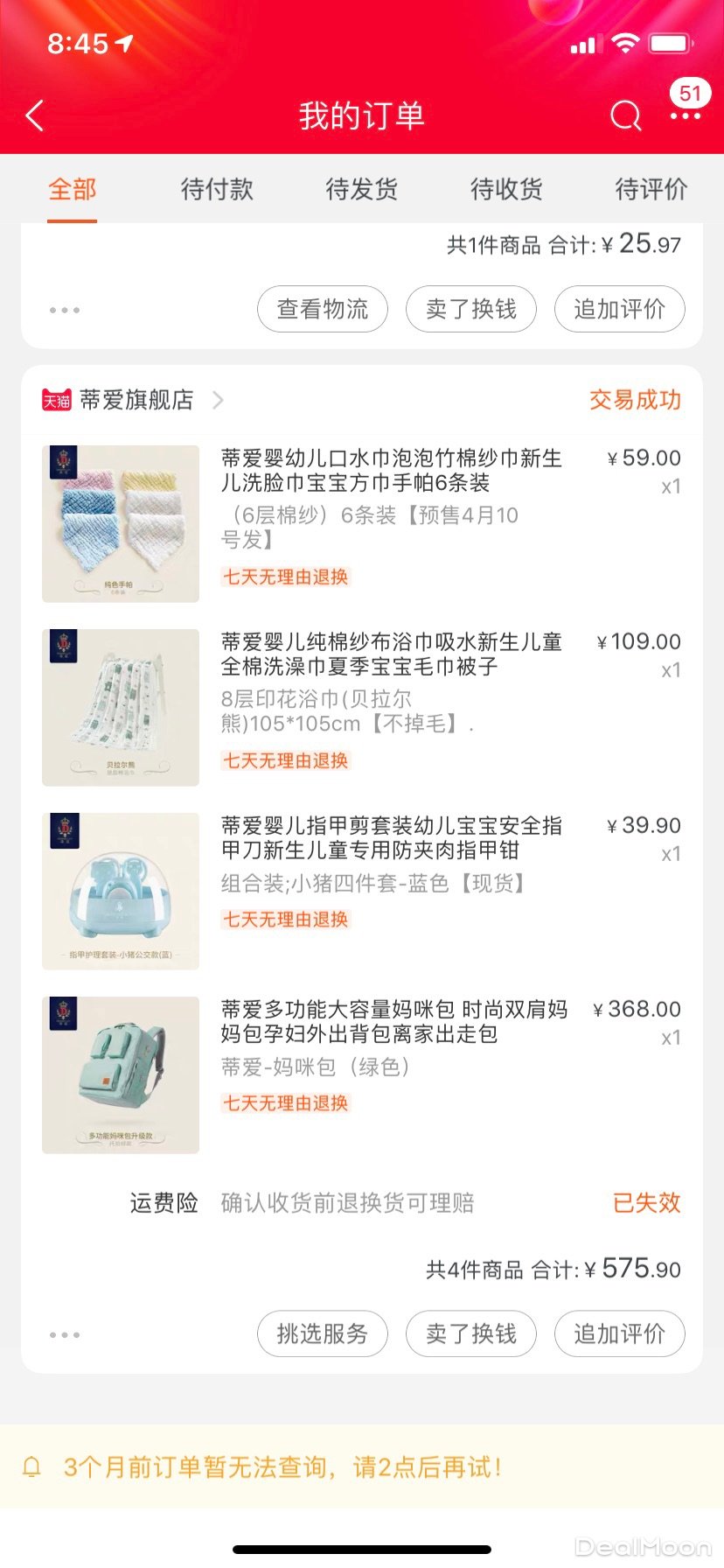Open the top-right menu with badge 51

point(686,114)
